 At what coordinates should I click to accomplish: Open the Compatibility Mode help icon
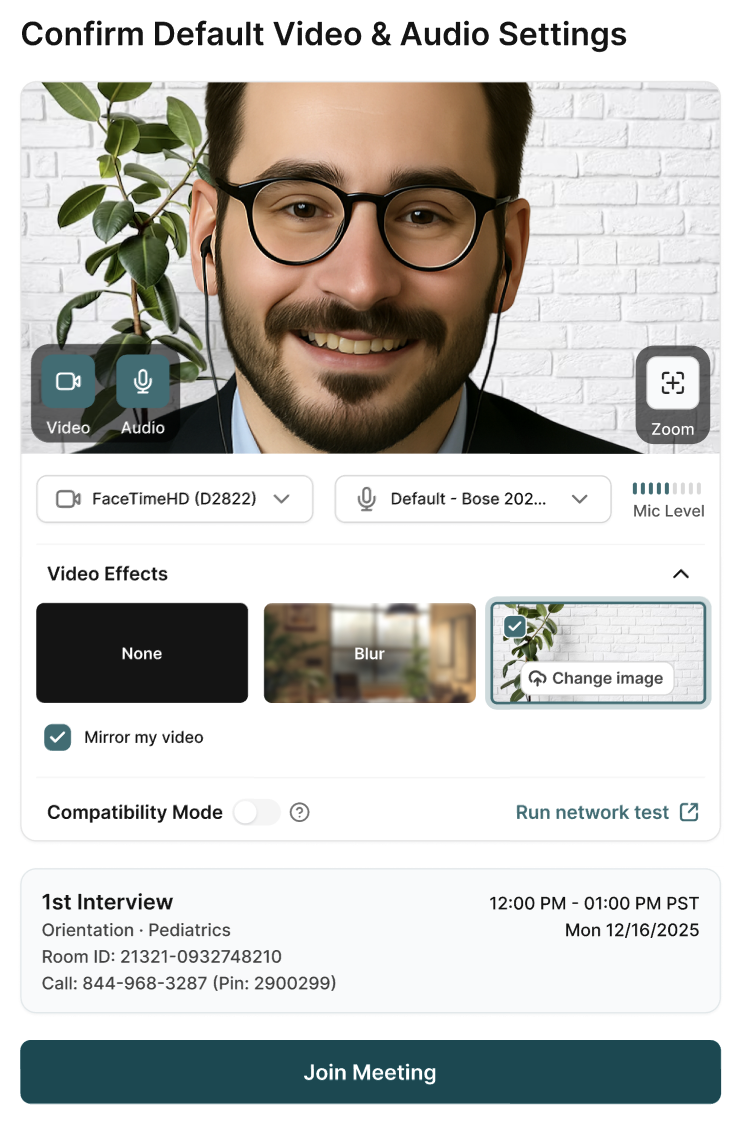coord(299,812)
